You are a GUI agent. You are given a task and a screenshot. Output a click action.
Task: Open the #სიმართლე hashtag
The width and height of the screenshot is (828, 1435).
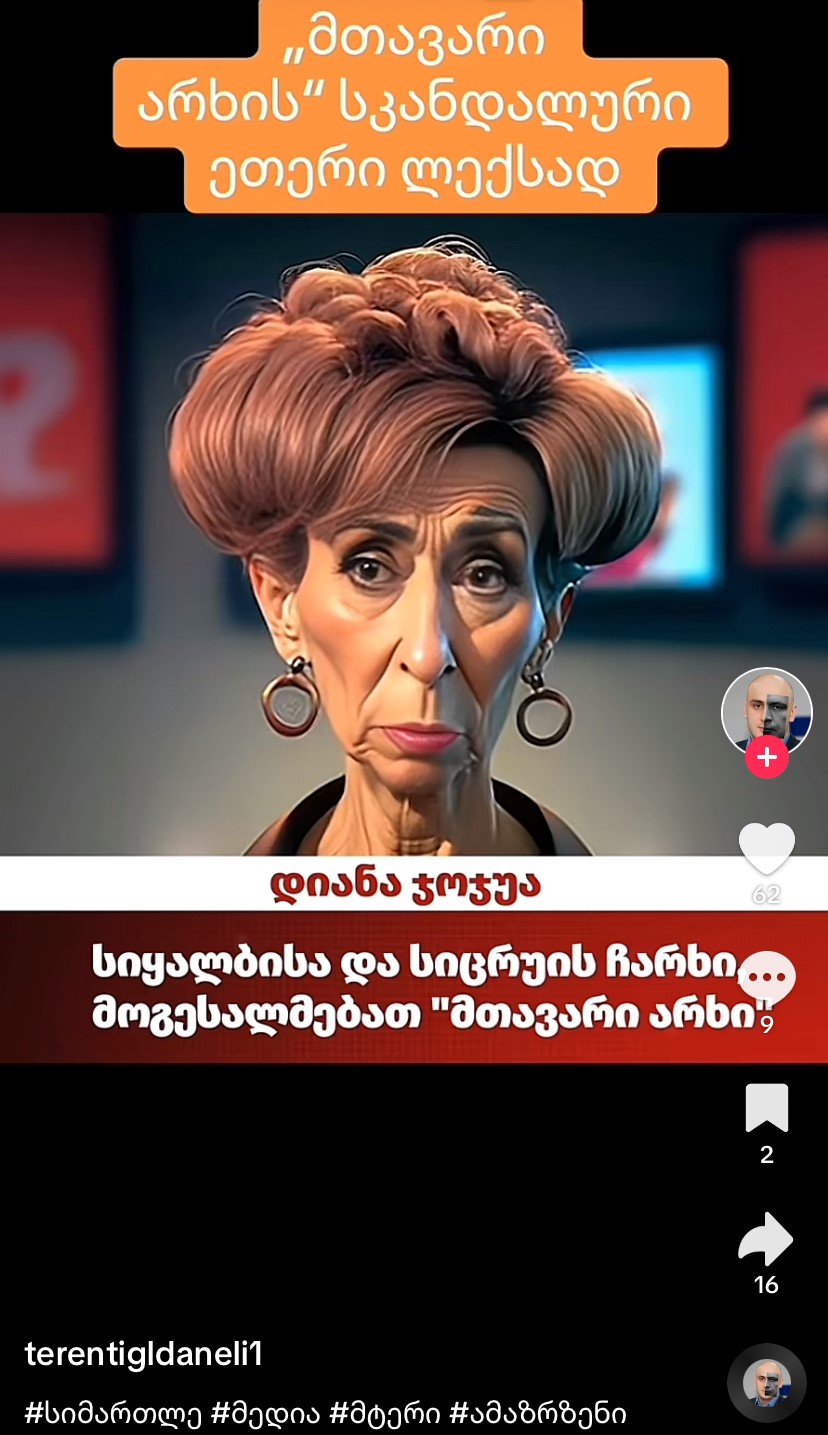[113, 1413]
